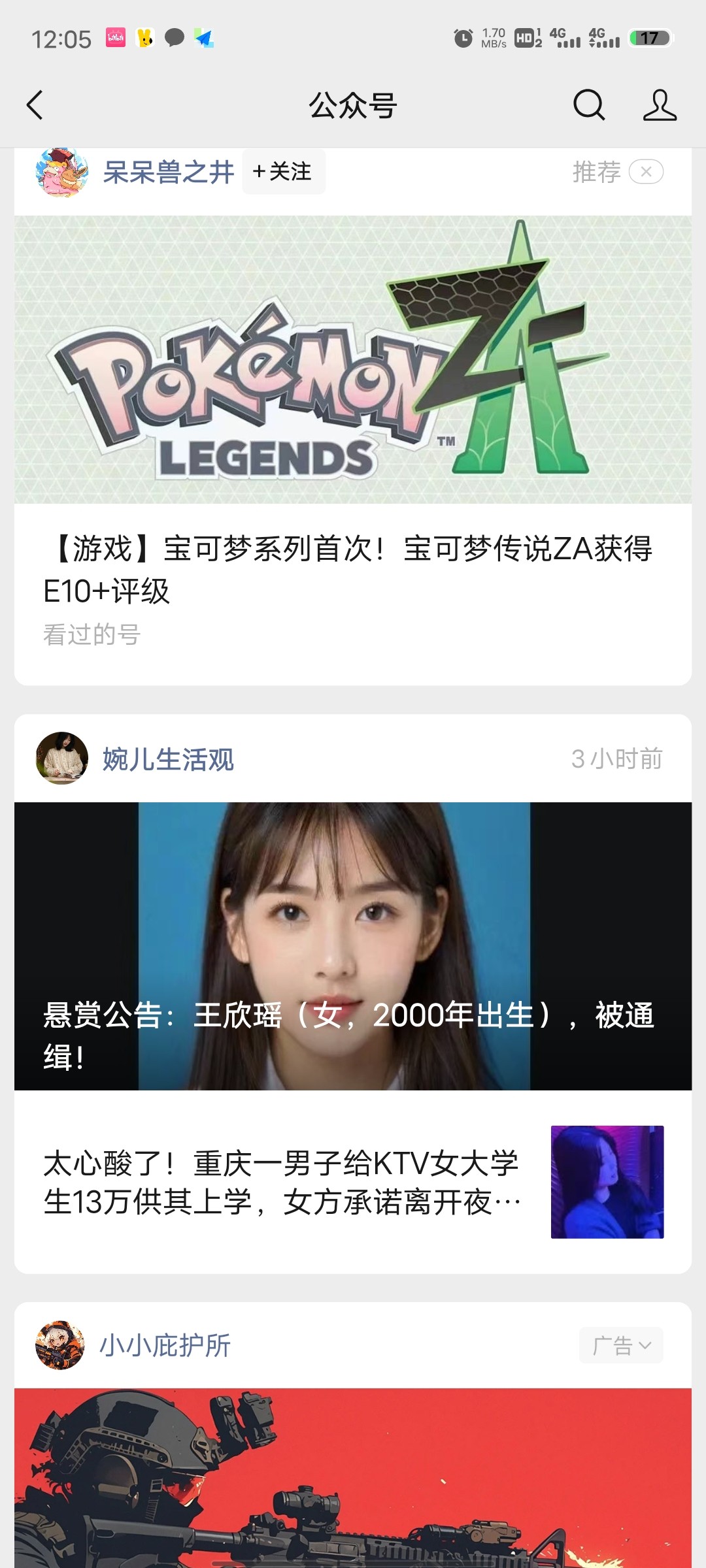Open the 重庆一男子给KTV女大学生 article
The width and height of the screenshot is (706, 1568).
(353, 1182)
